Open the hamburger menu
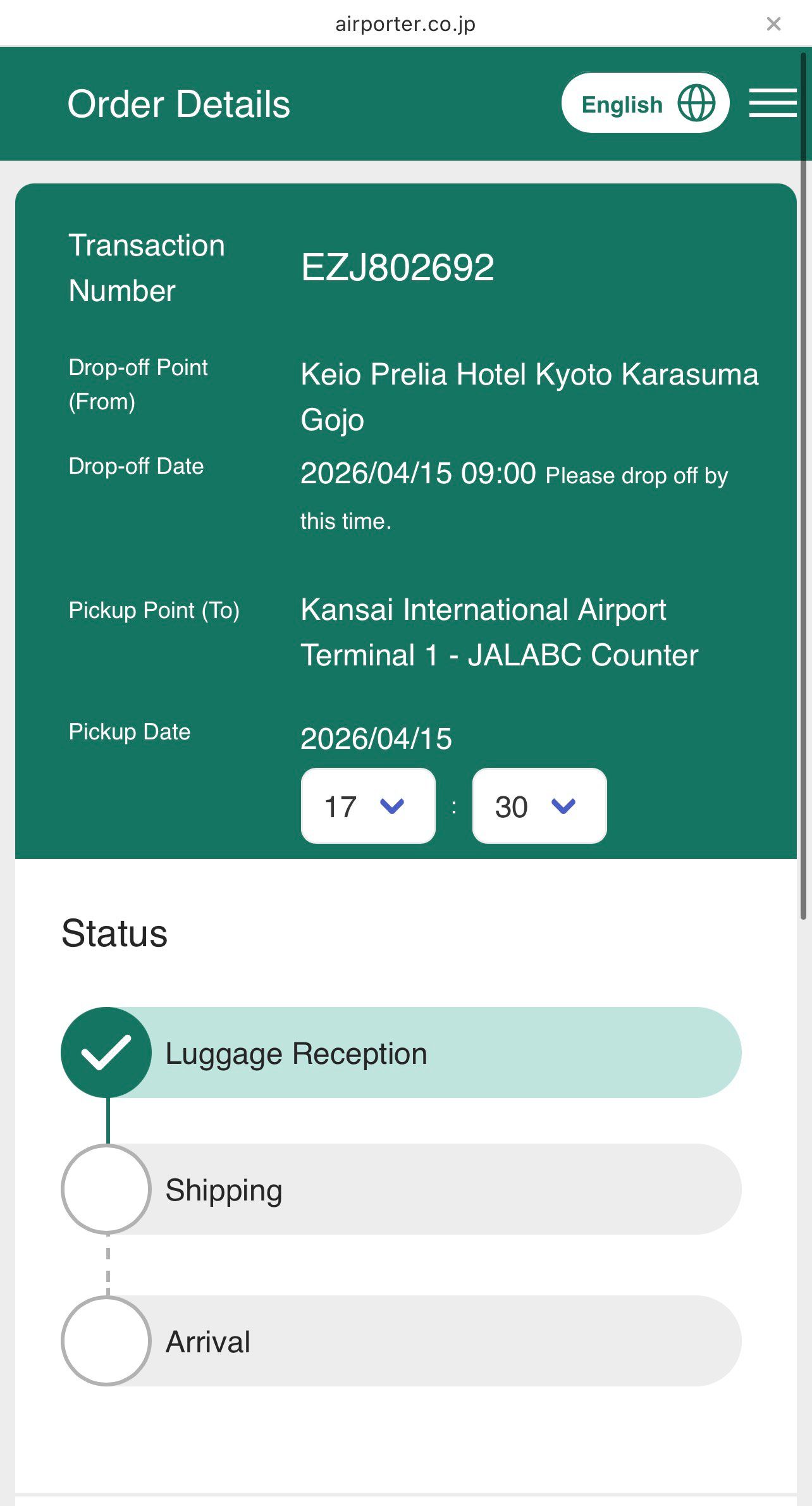Screen dimensions: 812x1506 click(772, 103)
